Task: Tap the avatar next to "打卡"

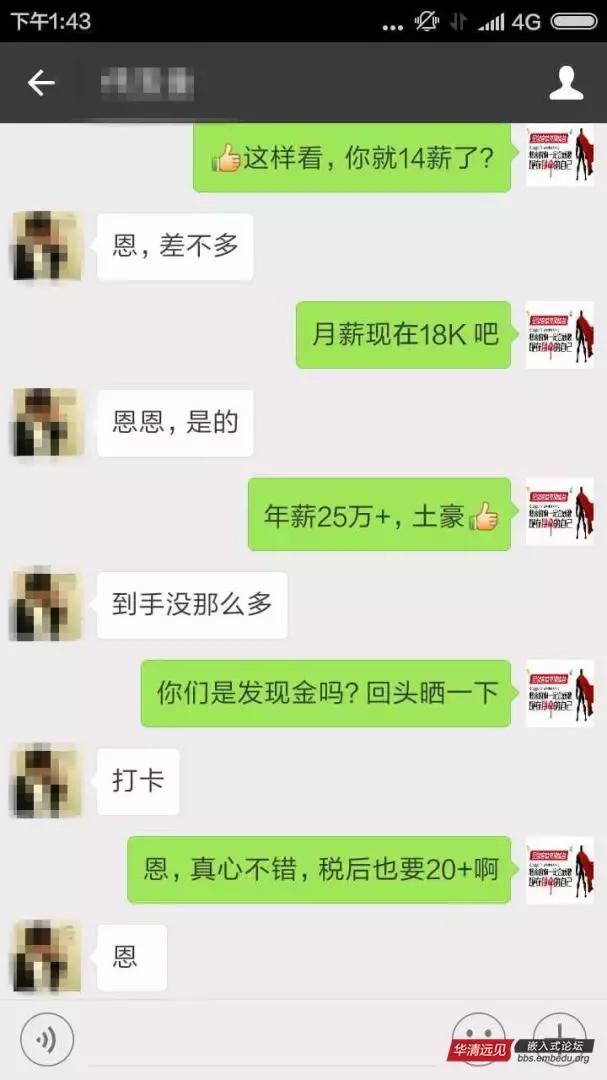Action: 47,781
